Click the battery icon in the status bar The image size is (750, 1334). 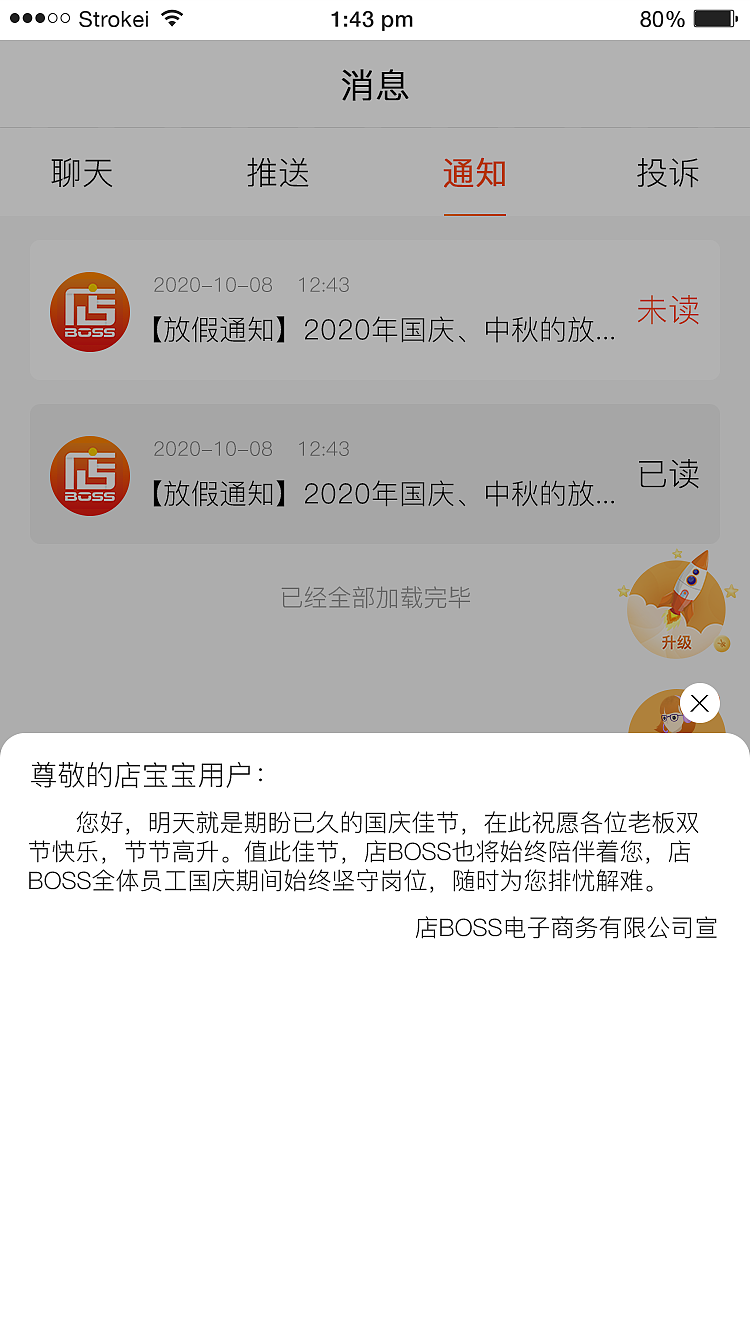coord(715,17)
